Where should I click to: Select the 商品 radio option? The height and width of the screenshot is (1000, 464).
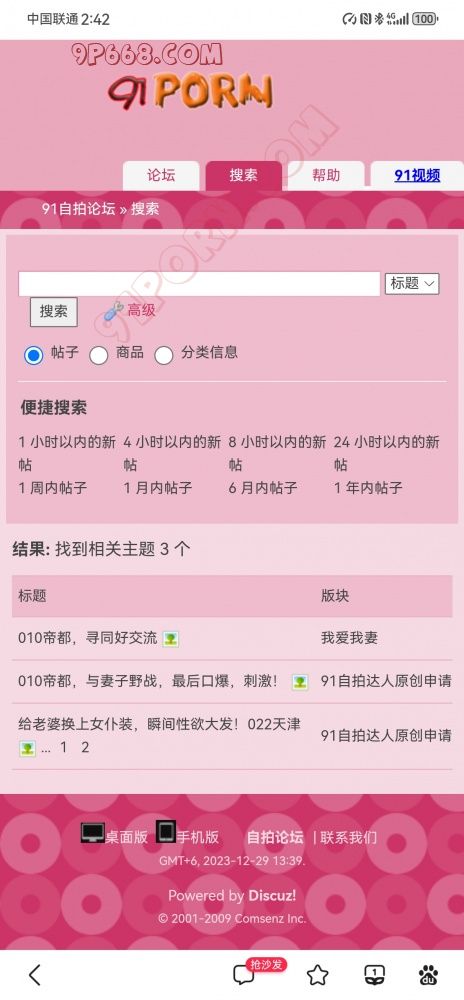click(98, 355)
